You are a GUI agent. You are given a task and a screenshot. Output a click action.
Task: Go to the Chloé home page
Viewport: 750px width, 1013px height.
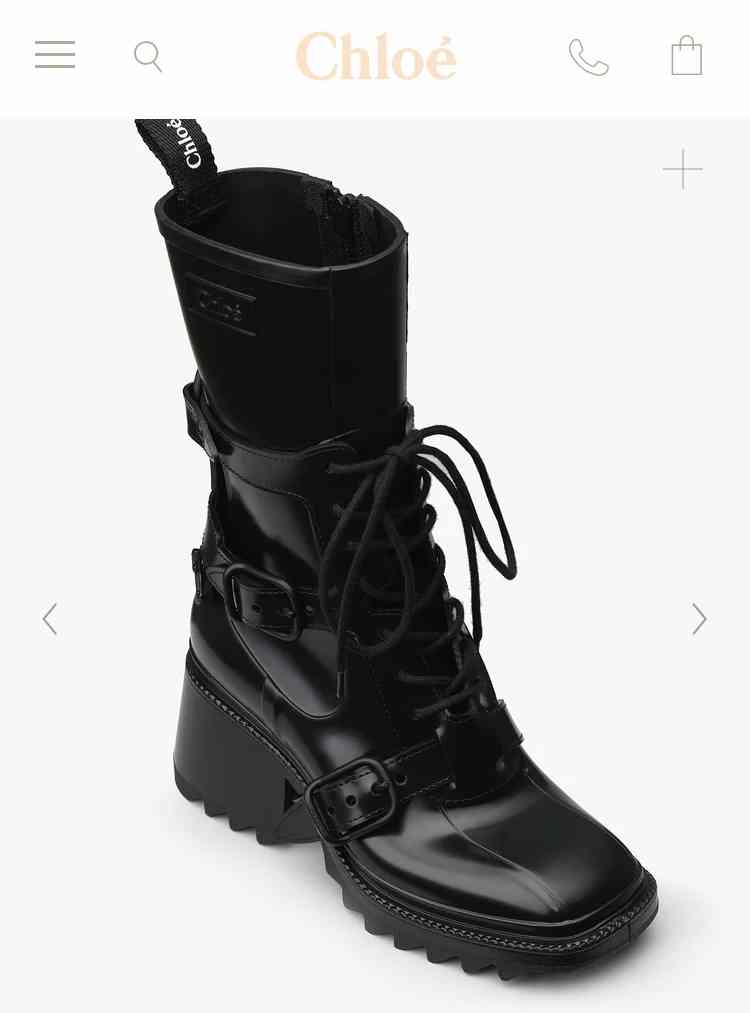(376, 57)
